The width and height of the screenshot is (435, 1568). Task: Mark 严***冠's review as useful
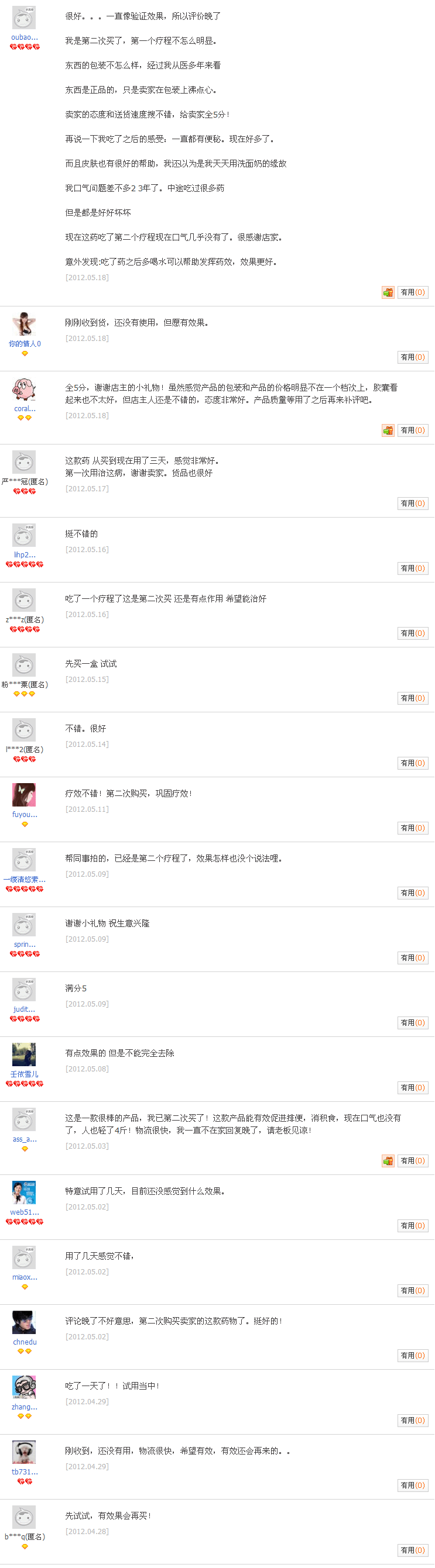[412, 504]
